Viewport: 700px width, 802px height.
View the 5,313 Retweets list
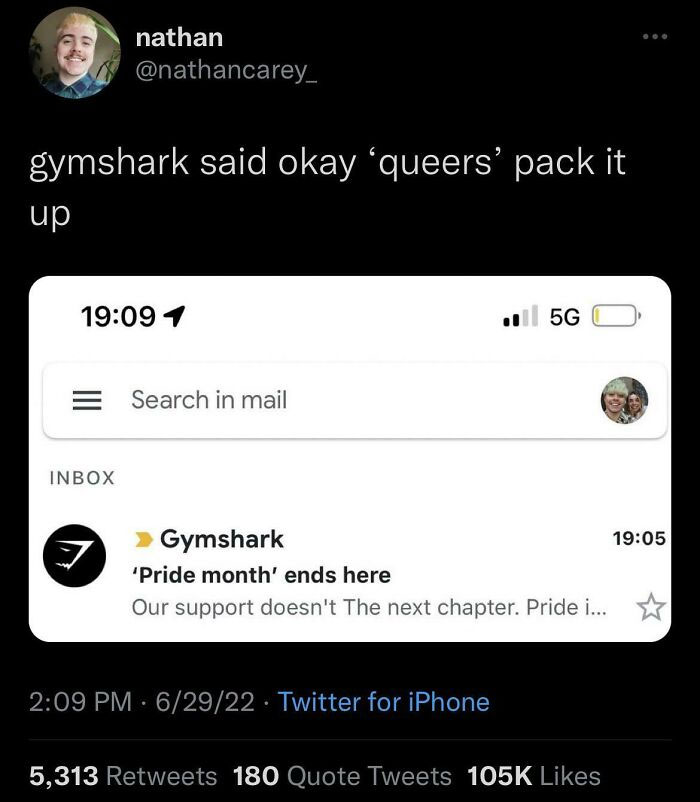(x=124, y=776)
